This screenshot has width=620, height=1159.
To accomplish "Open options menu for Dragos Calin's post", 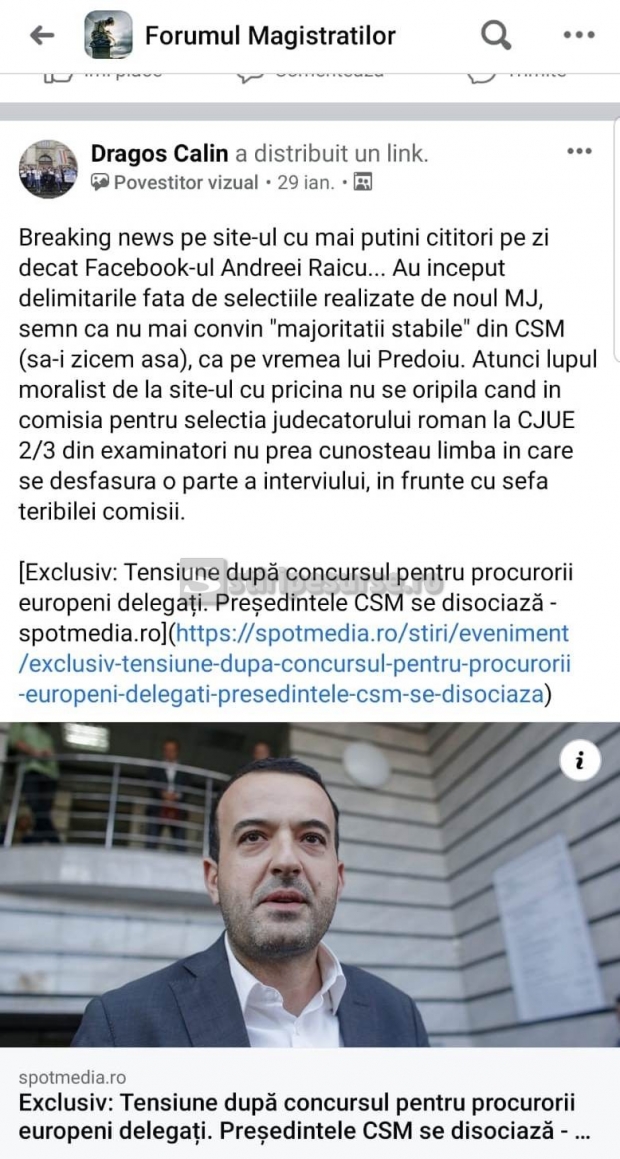I will click(x=579, y=152).
